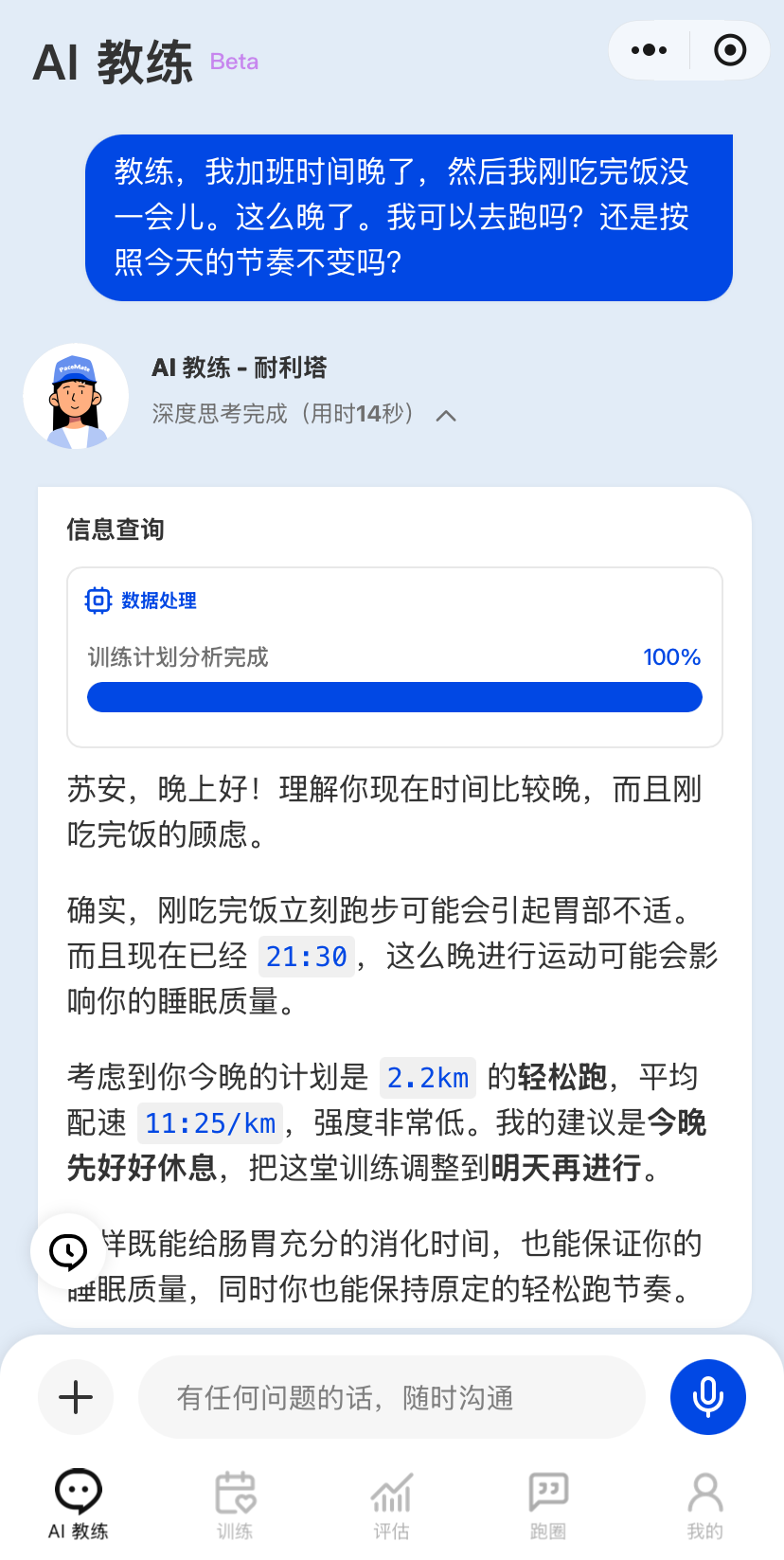Open the chat history clock button

pos(68,1251)
